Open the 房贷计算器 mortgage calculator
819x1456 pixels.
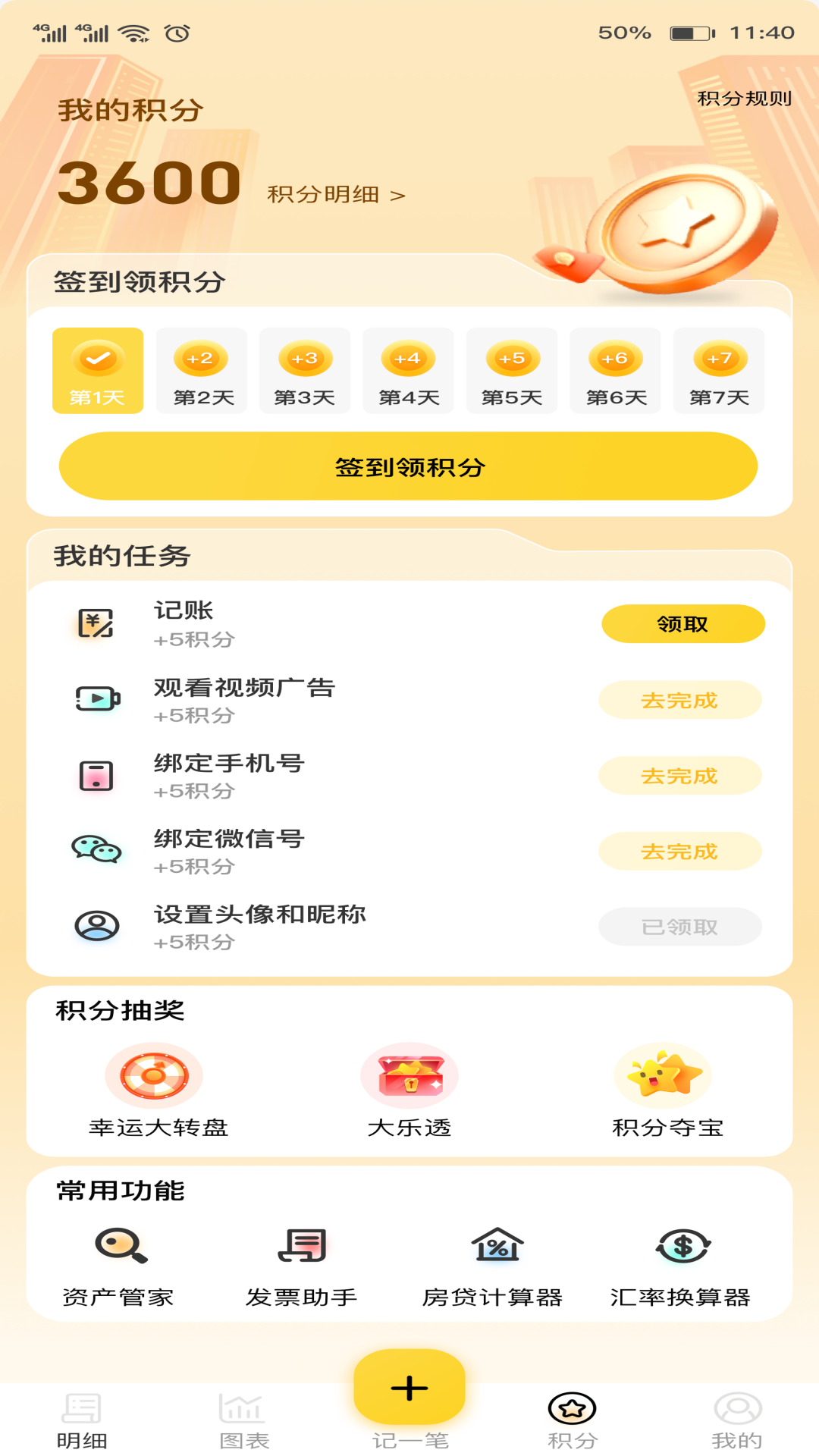point(495,1254)
